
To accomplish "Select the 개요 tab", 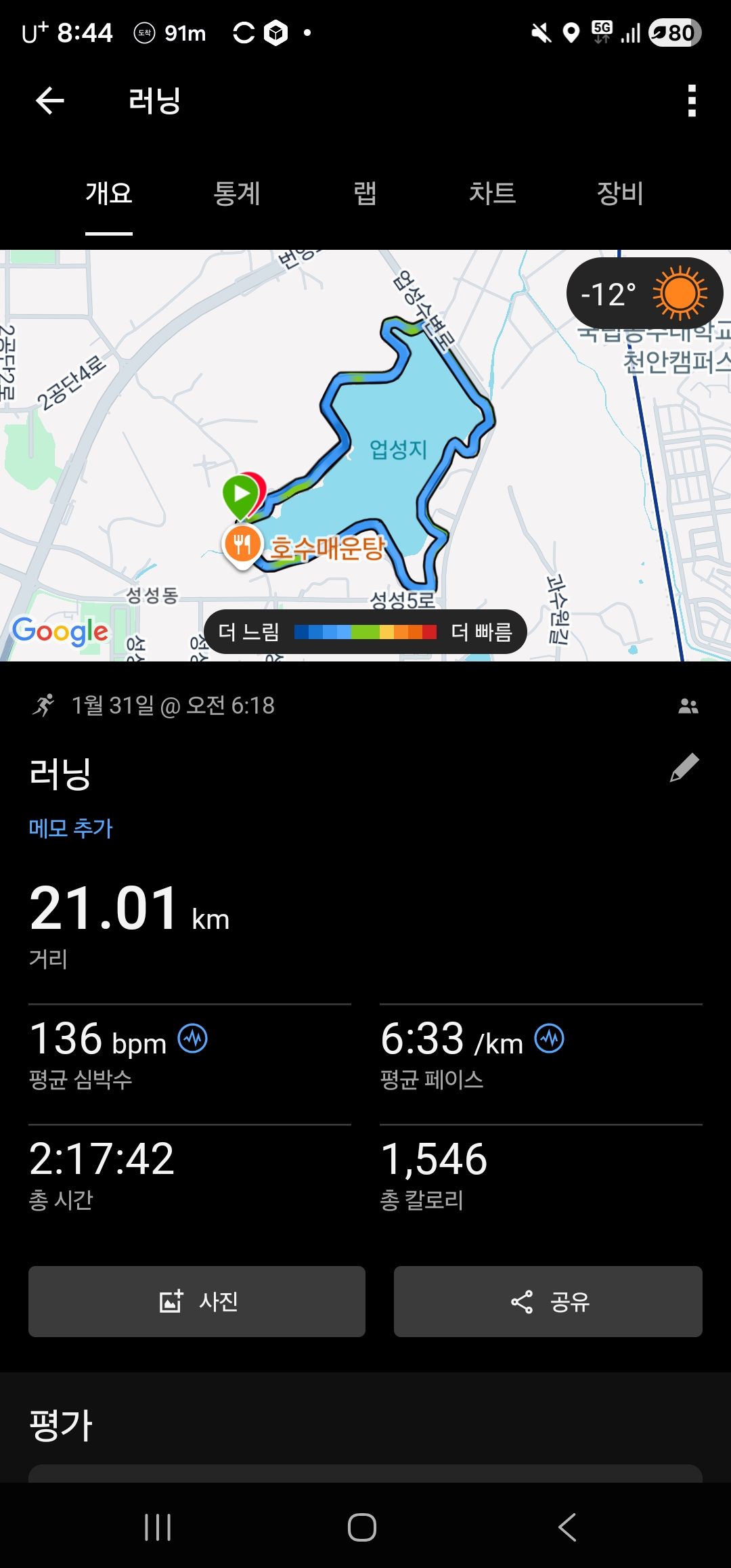I will pyautogui.click(x=109, y=194).
